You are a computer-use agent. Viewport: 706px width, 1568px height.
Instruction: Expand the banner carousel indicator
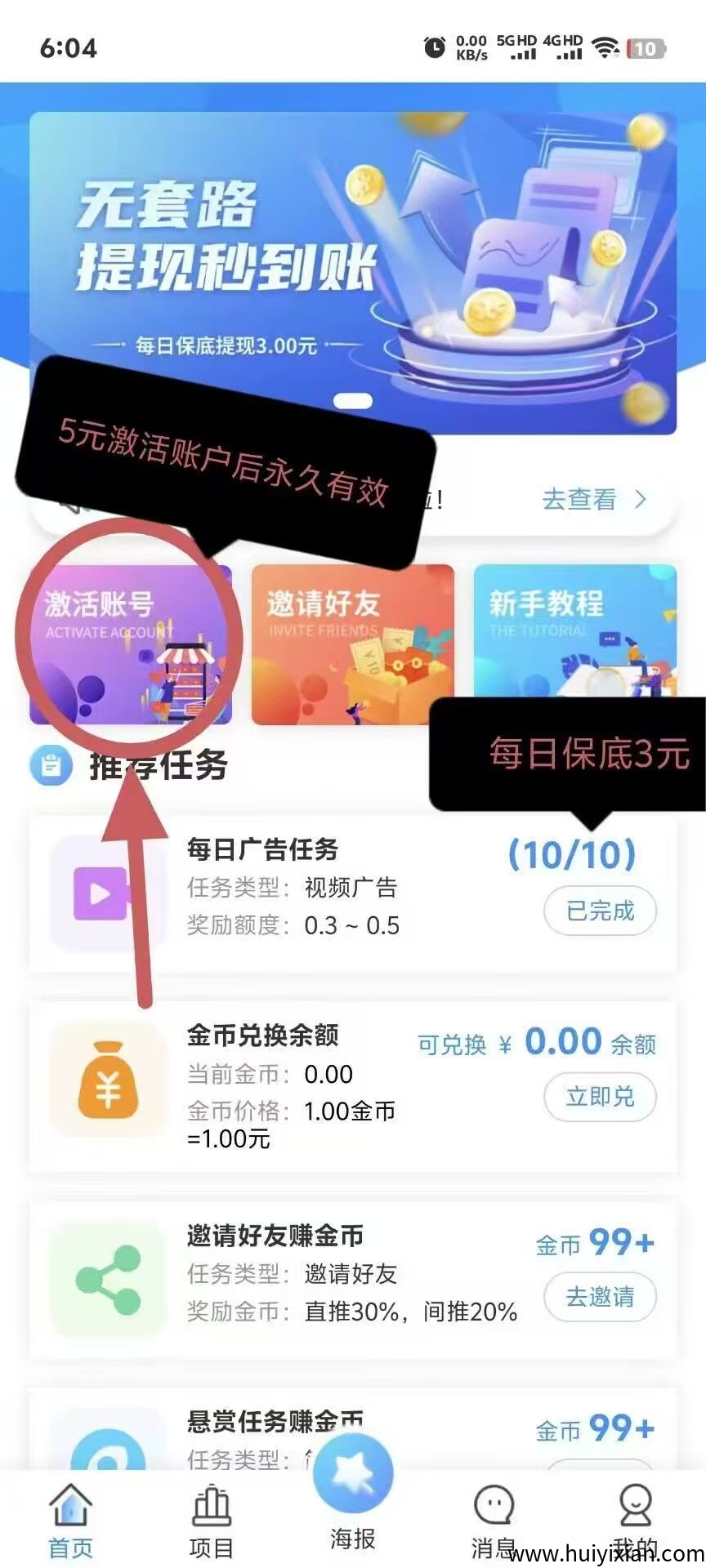(x=353, y=400)
